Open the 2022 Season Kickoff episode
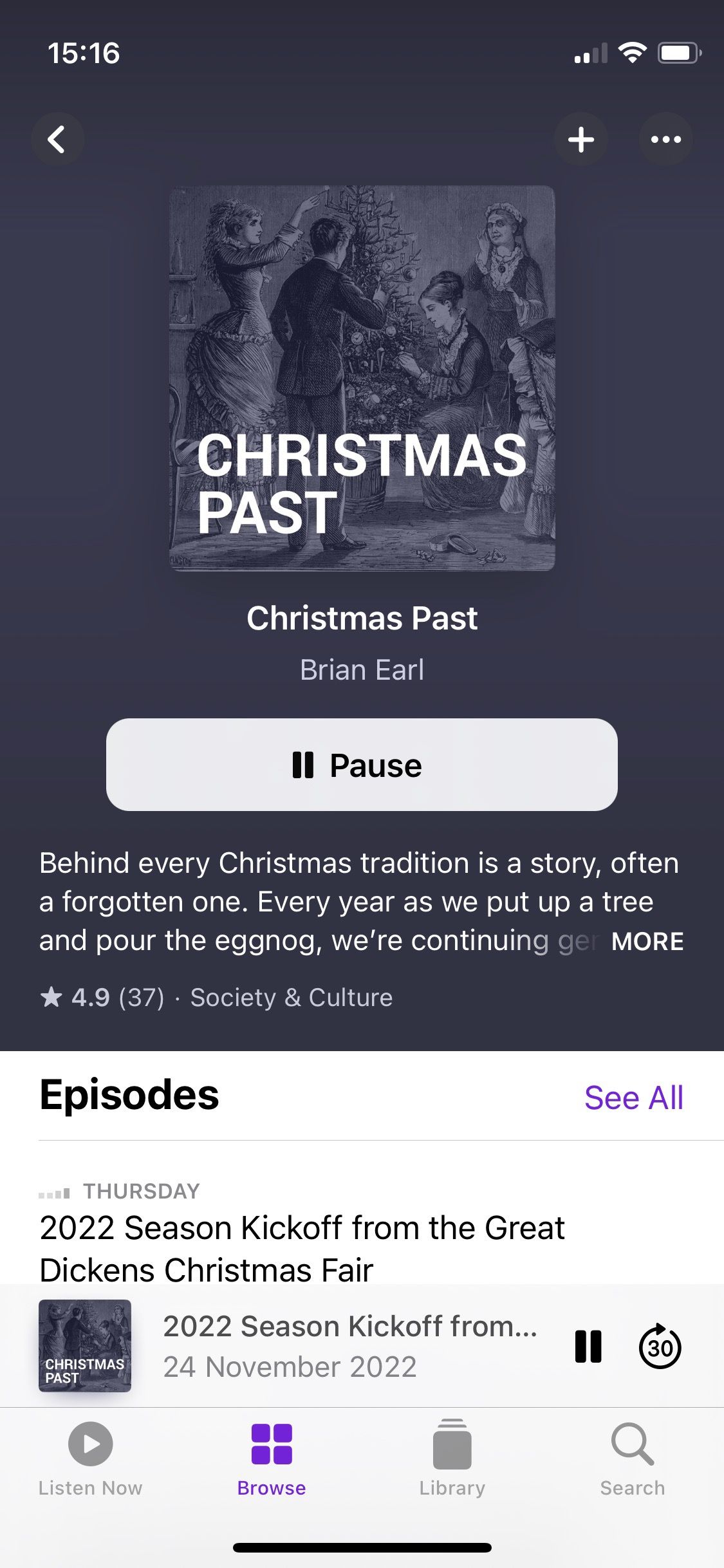The image size is (724, 1568). (x=302, y=1247)
